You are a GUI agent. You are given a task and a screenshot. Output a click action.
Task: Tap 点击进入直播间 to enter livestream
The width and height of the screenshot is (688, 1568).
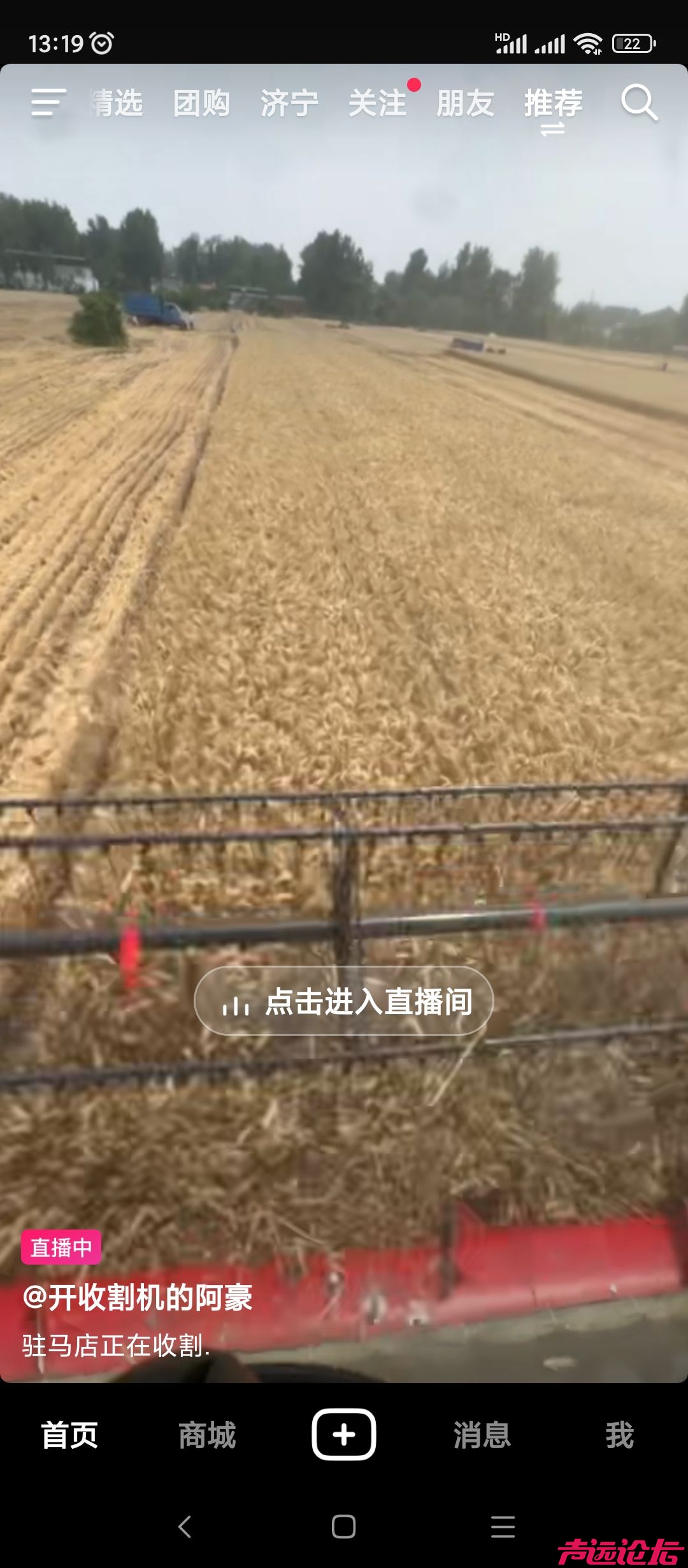click(344, 1001)
